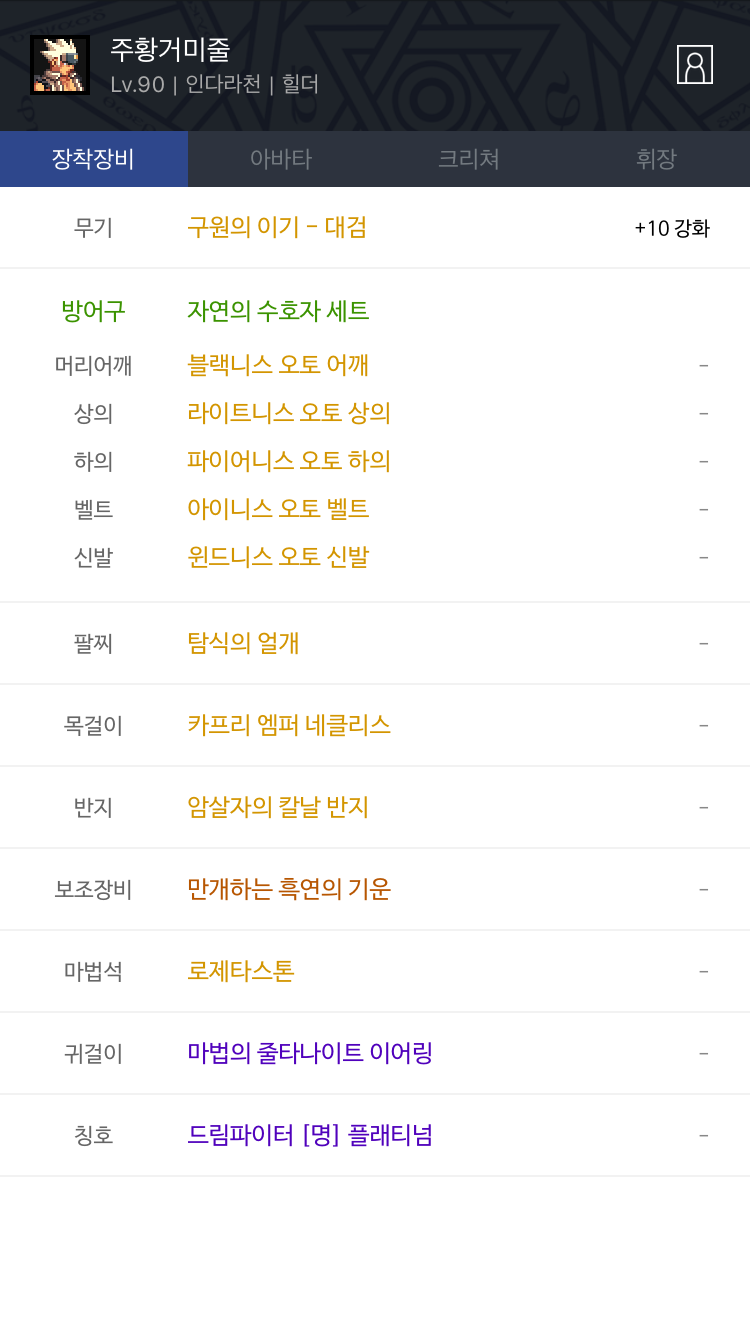
Task: Open 라이트니스 오토 상의 item details
Action: (x=289, y=413)
